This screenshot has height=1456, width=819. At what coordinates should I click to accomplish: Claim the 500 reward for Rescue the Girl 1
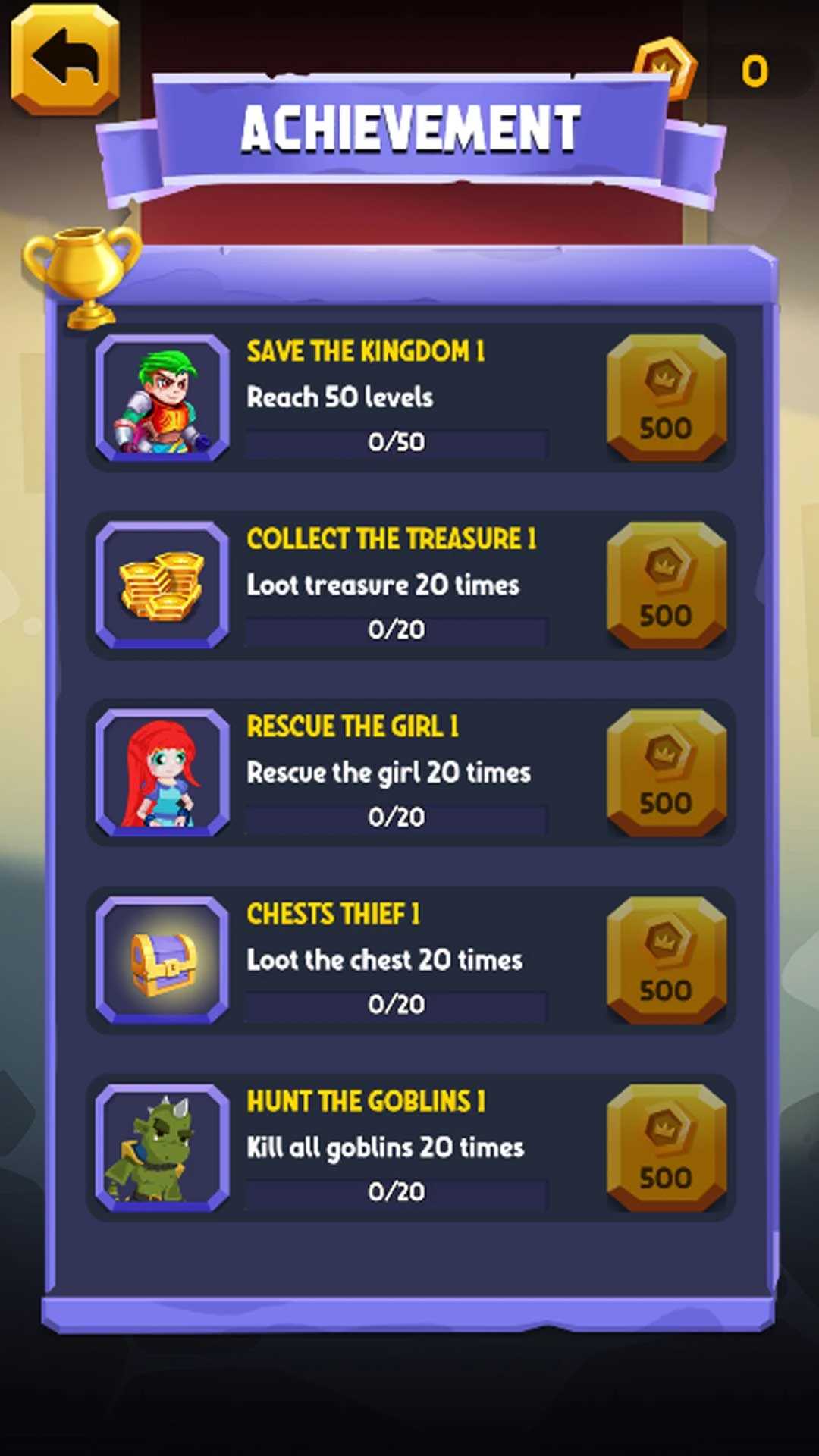point(666,772)
